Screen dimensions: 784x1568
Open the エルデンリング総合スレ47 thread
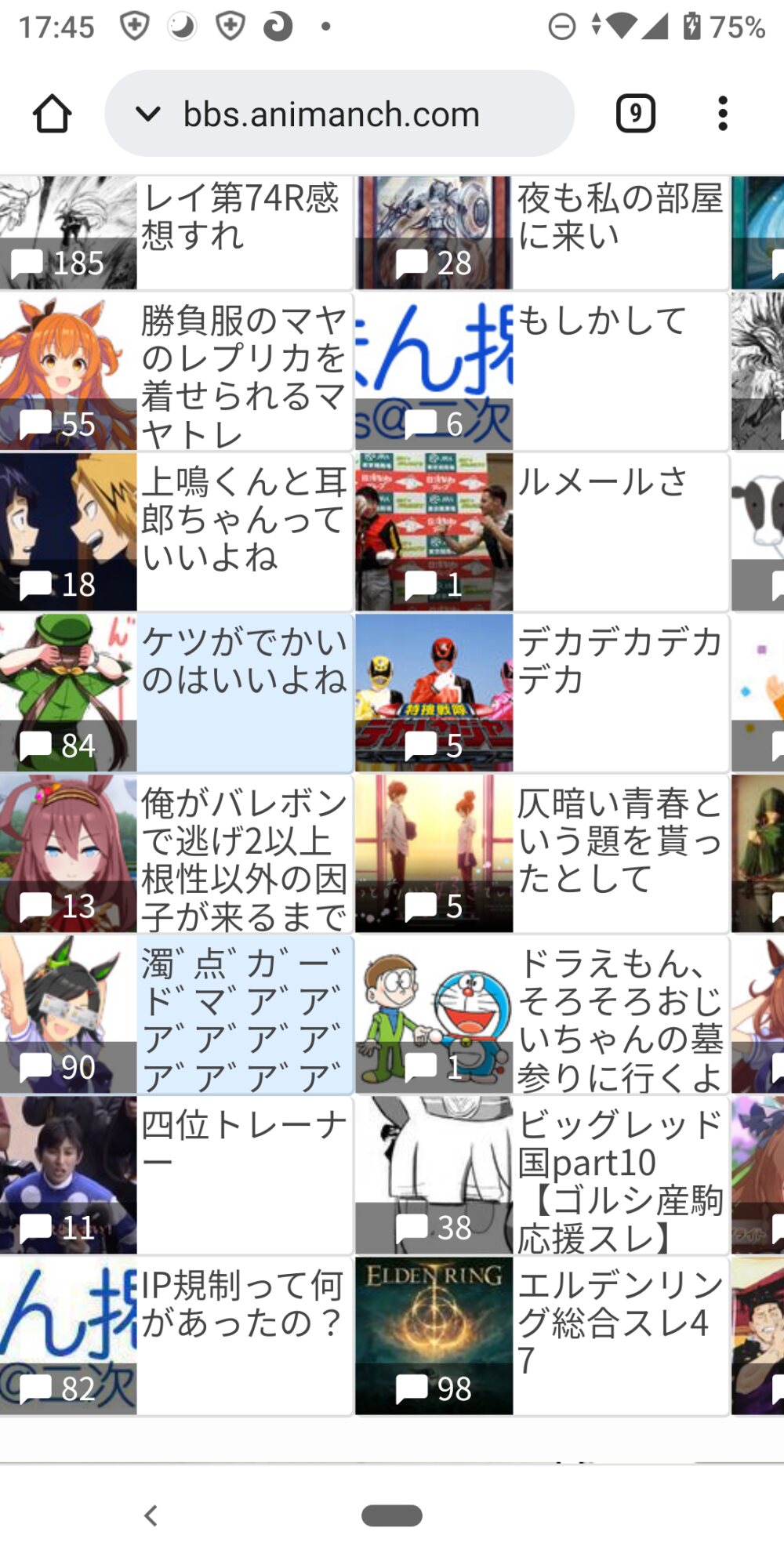pyautogui.click(x=542, y=1336)
